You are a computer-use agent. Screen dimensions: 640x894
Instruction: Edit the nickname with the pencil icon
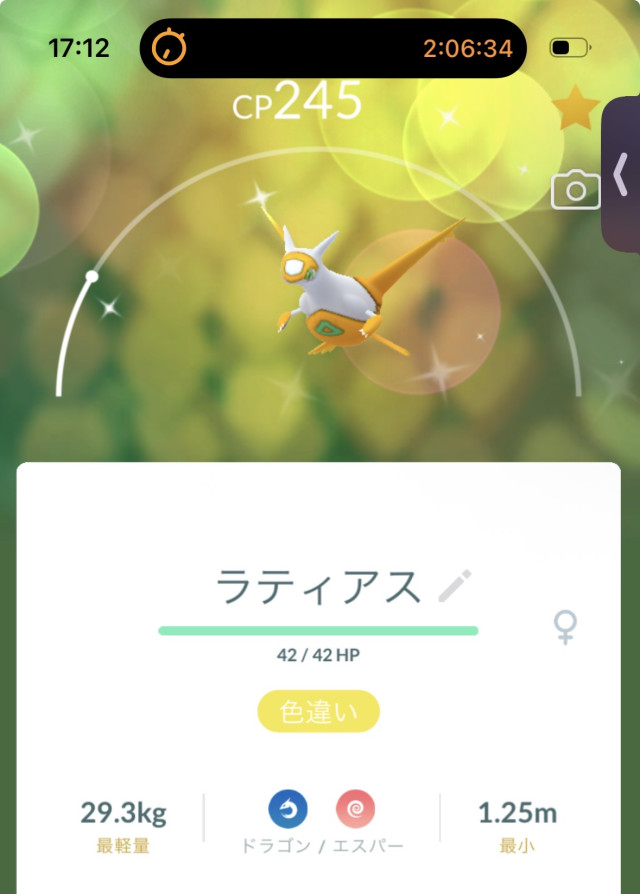click(x=455, y=586)
